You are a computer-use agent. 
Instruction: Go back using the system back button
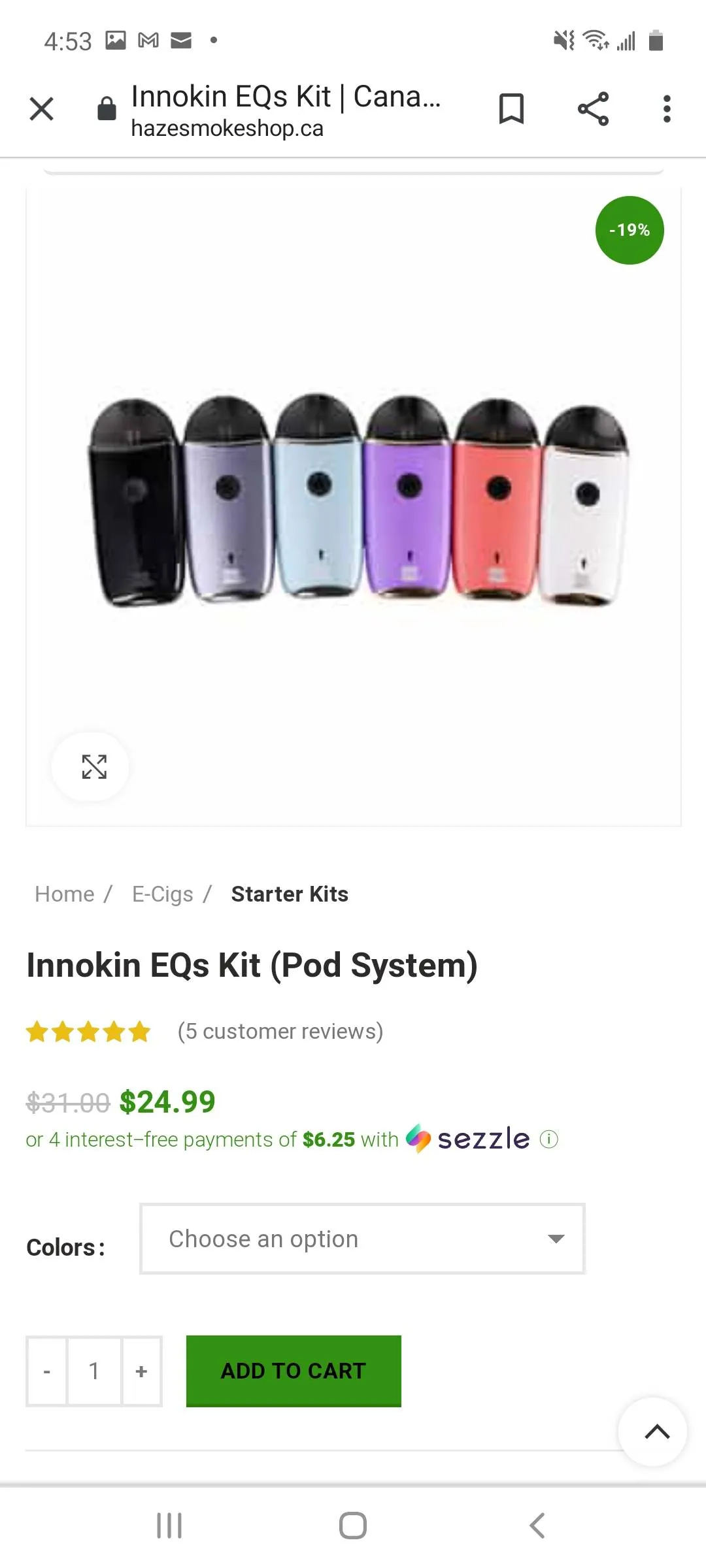[x=537, y=1526]
